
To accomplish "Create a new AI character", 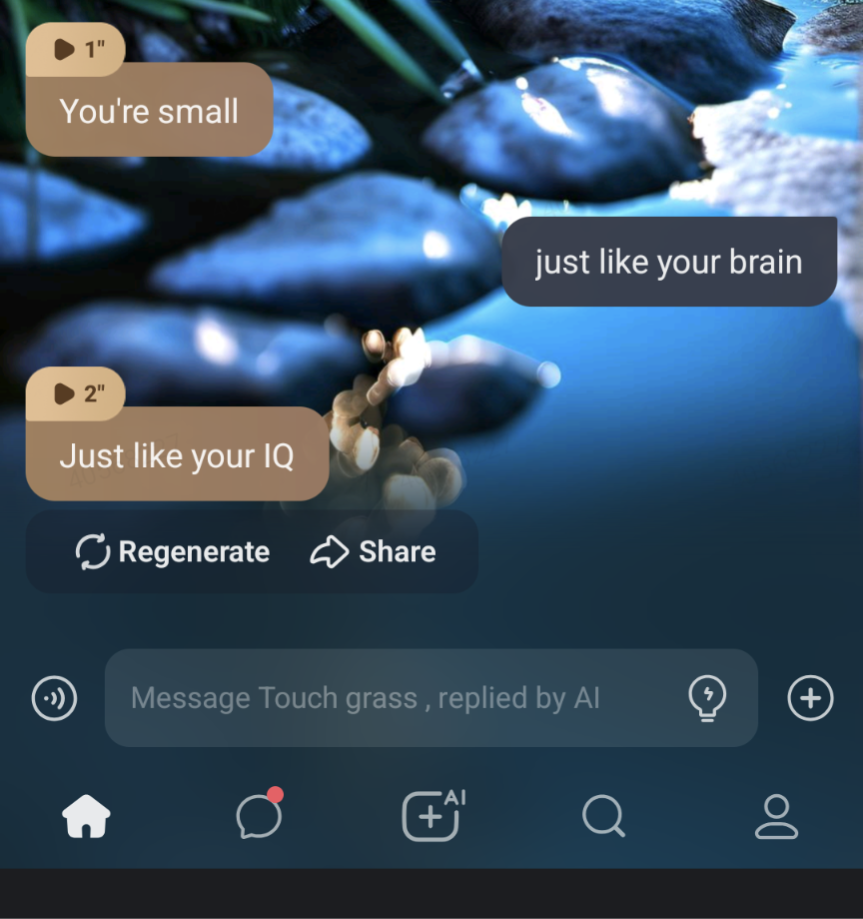I will pos(432,816).
